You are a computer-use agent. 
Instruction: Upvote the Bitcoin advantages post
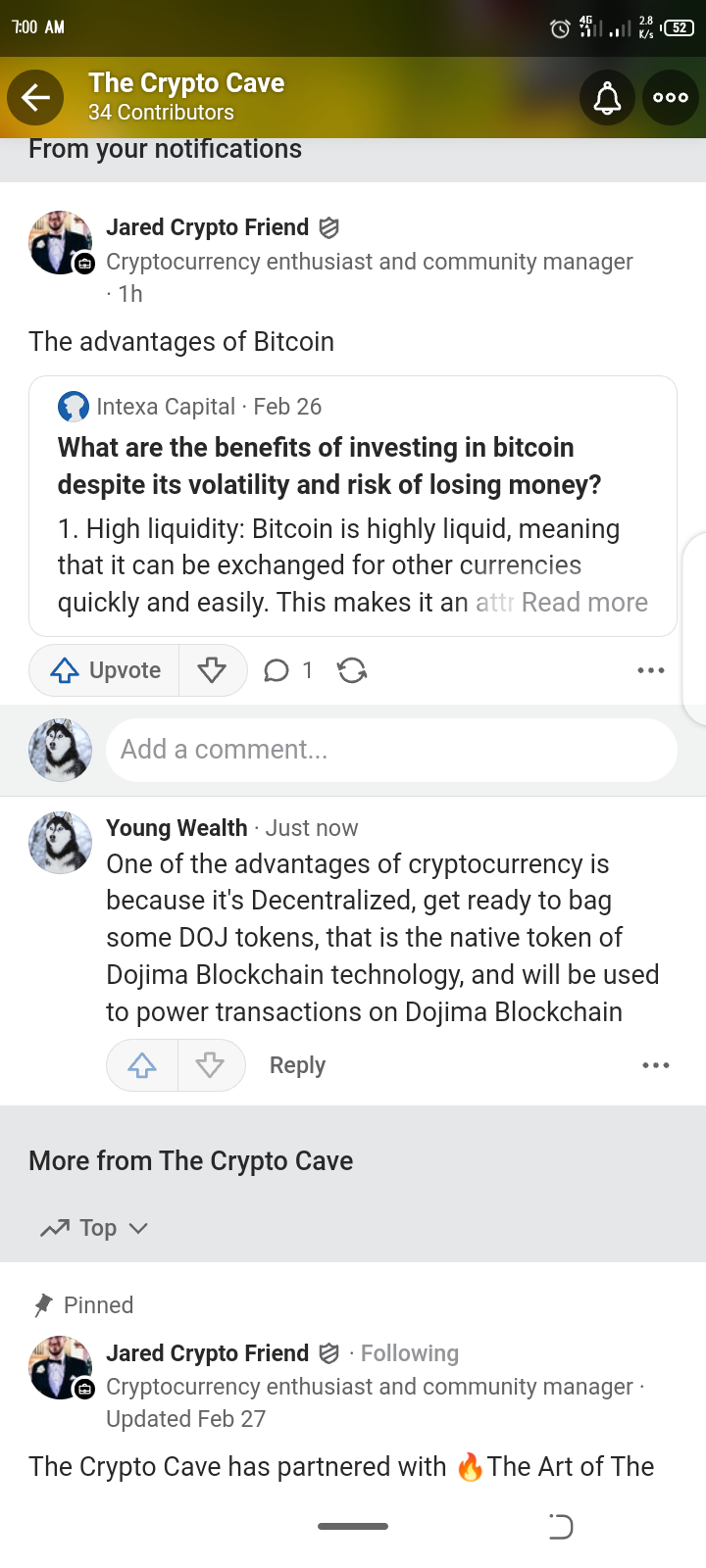(x=105, y=670)
